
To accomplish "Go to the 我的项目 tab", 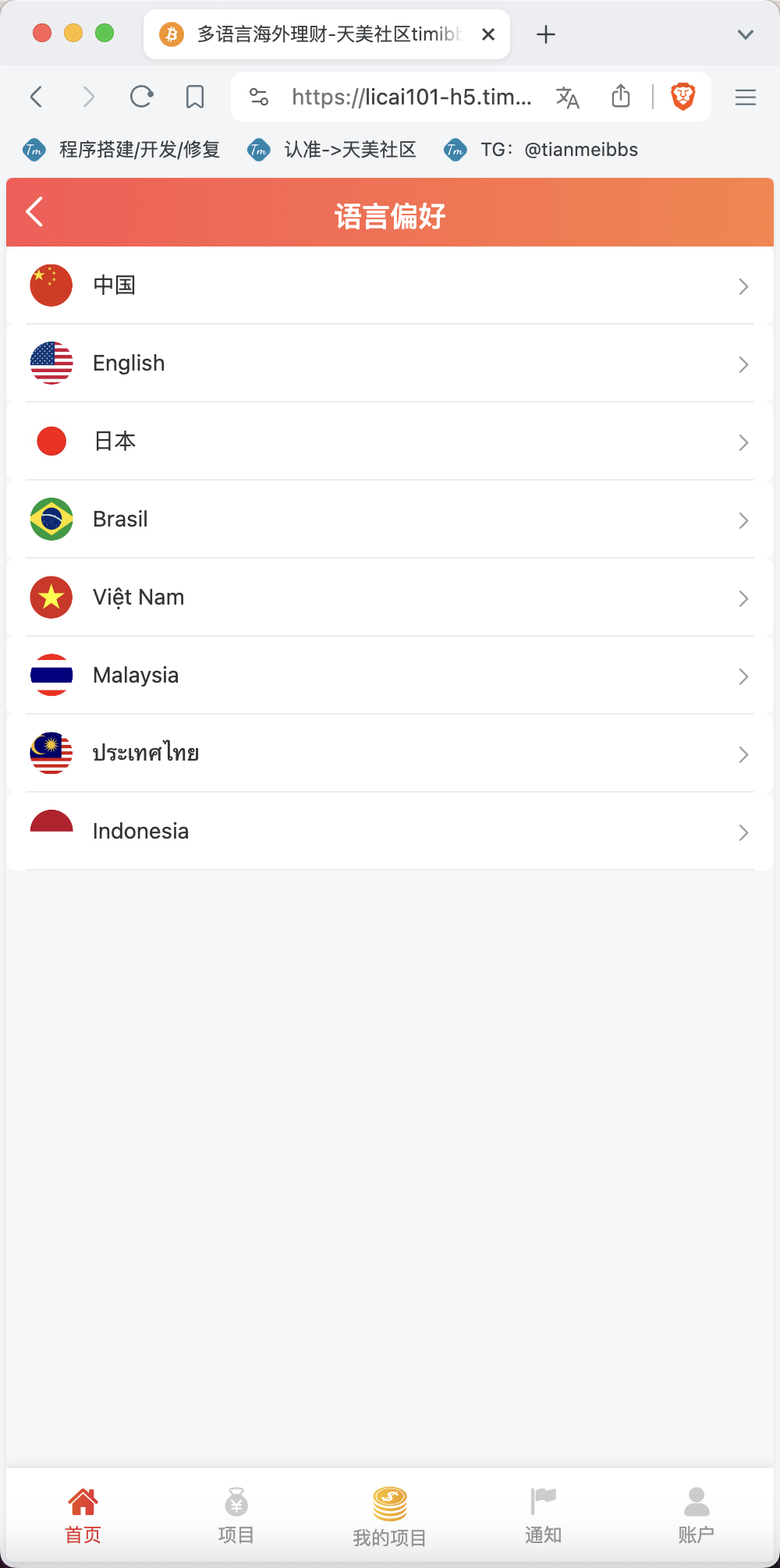I will (x=390, y=1517).
